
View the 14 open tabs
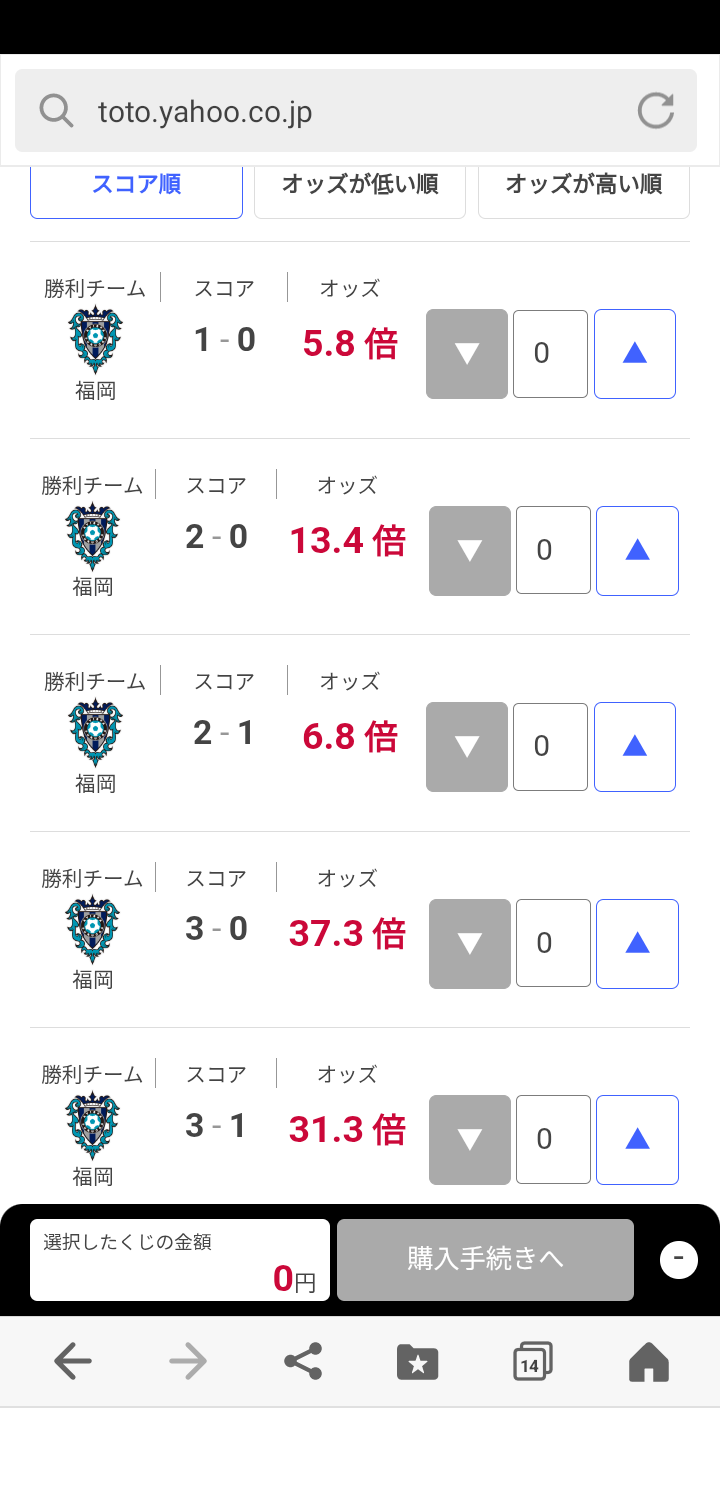[533, 1361]
